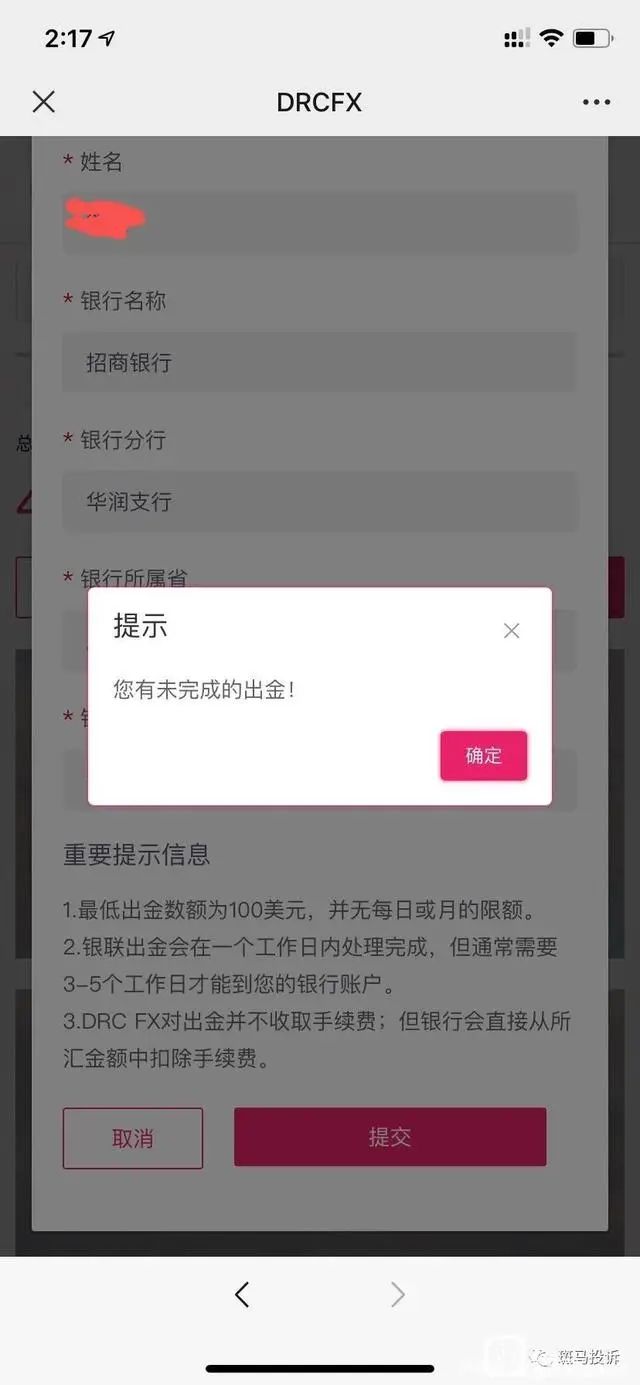640x1385 pixels.
Task: Submit the withdrawal with 提交
Action: 390,1136
